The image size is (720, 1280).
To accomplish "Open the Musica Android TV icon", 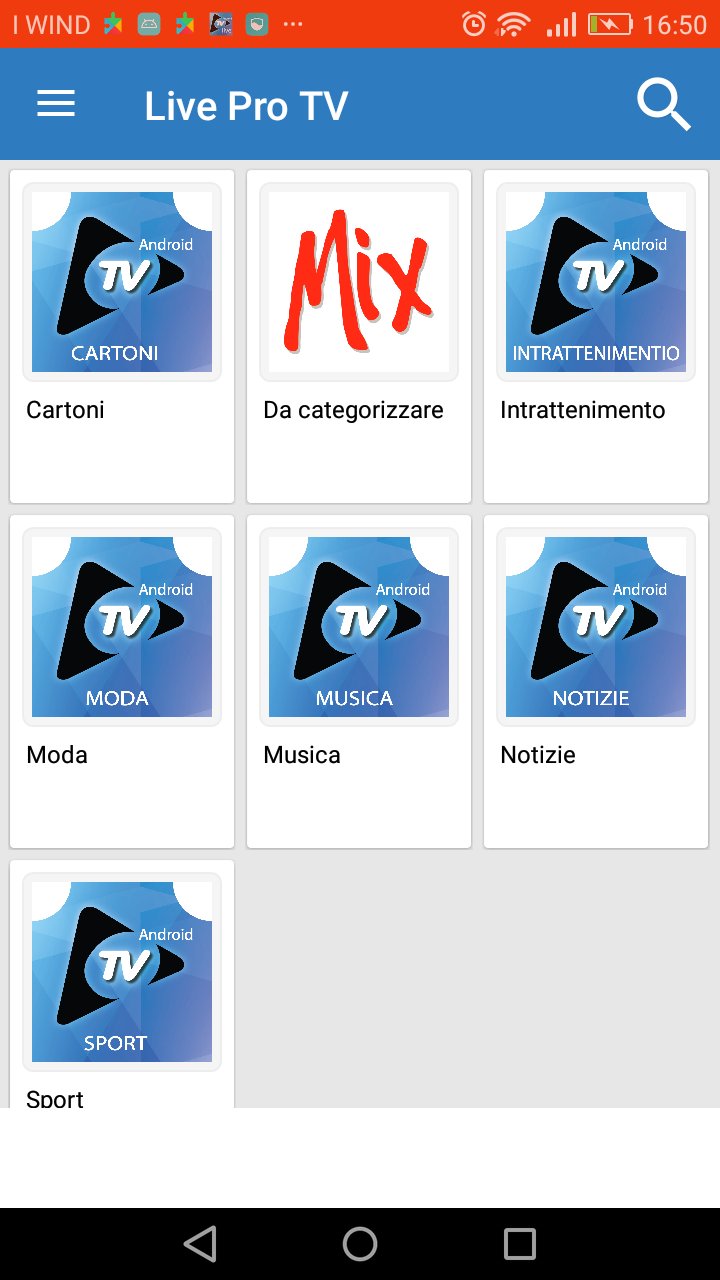I will click(x=358, y=625).
